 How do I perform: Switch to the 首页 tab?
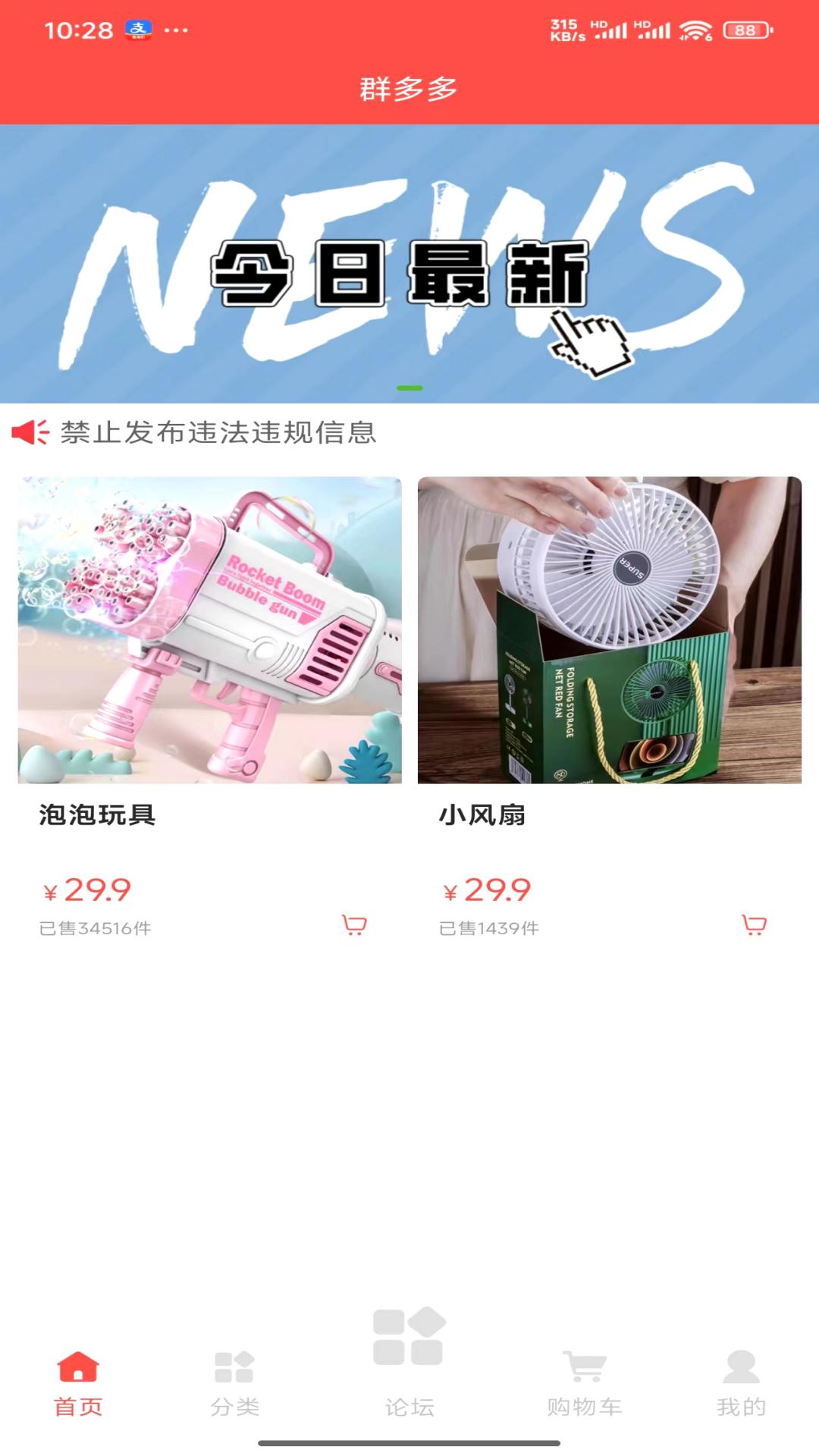78,1383
